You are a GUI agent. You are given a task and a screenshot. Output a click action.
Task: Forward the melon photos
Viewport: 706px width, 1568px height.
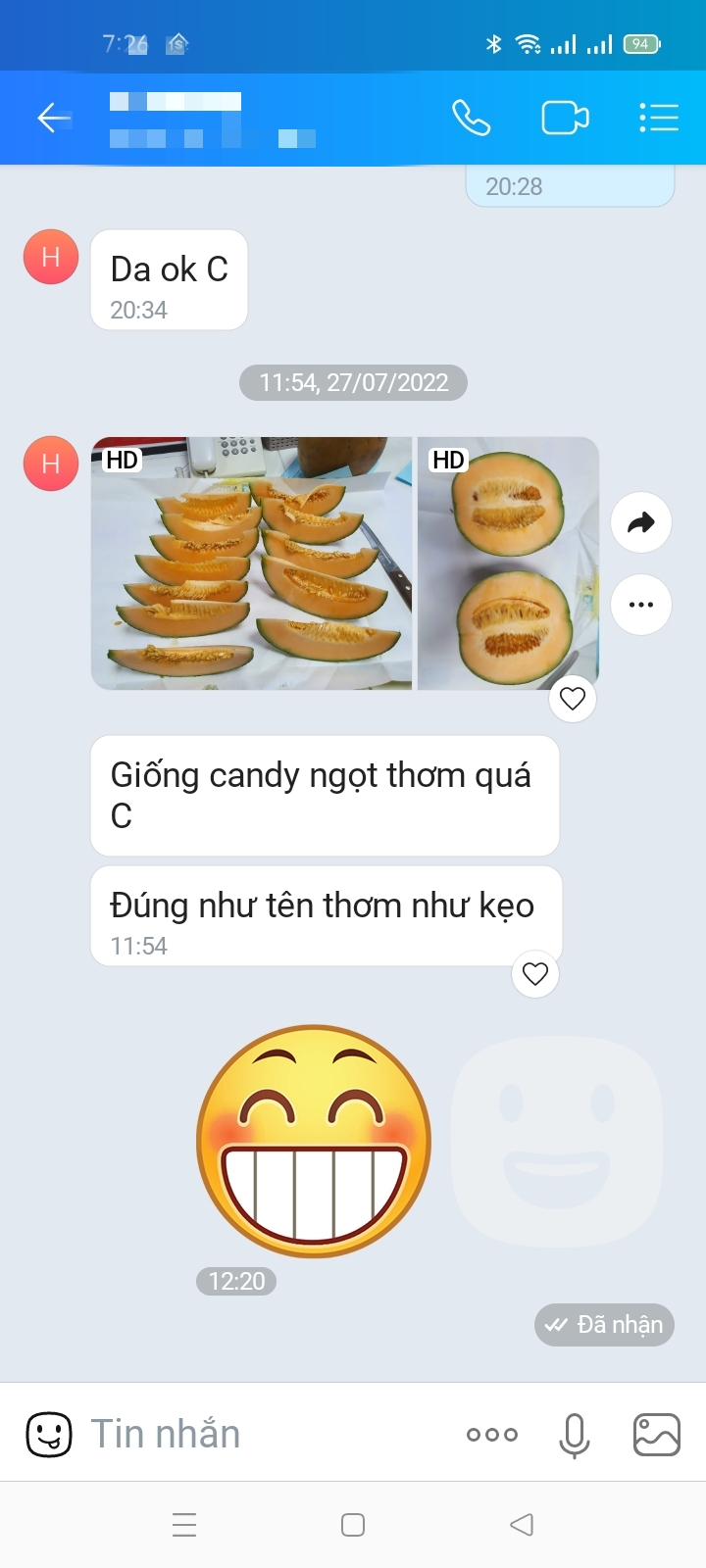pos(641,523)
